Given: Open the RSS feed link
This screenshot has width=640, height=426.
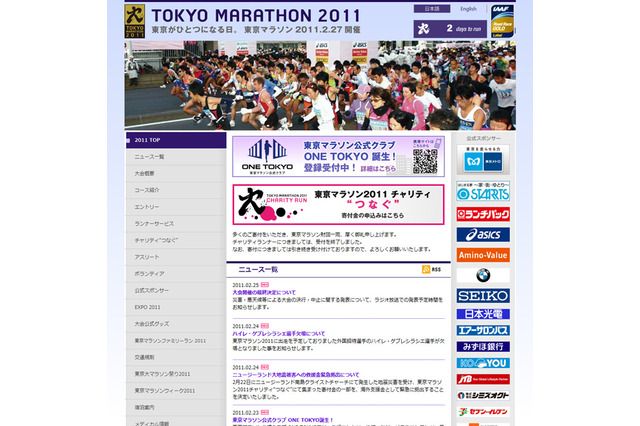Looking at the screenshot, I should pos(433,270).
